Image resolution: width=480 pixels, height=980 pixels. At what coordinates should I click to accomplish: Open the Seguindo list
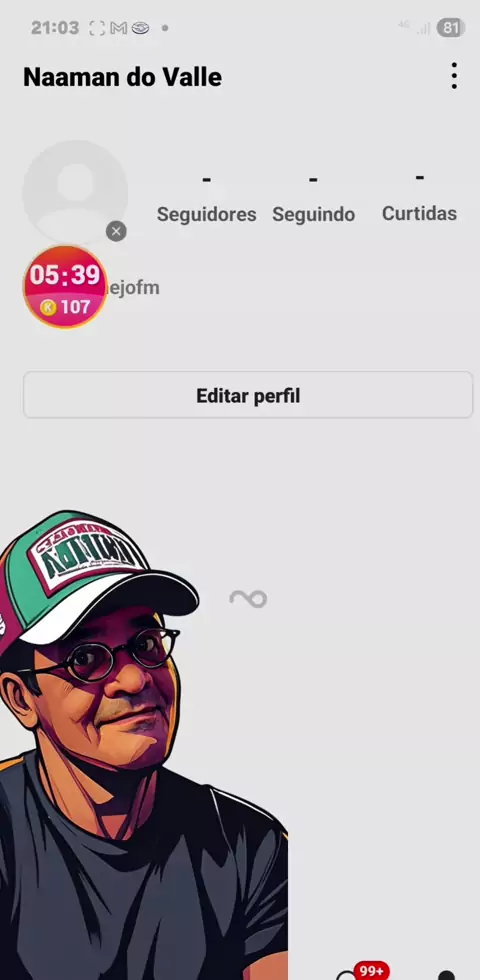313,198
